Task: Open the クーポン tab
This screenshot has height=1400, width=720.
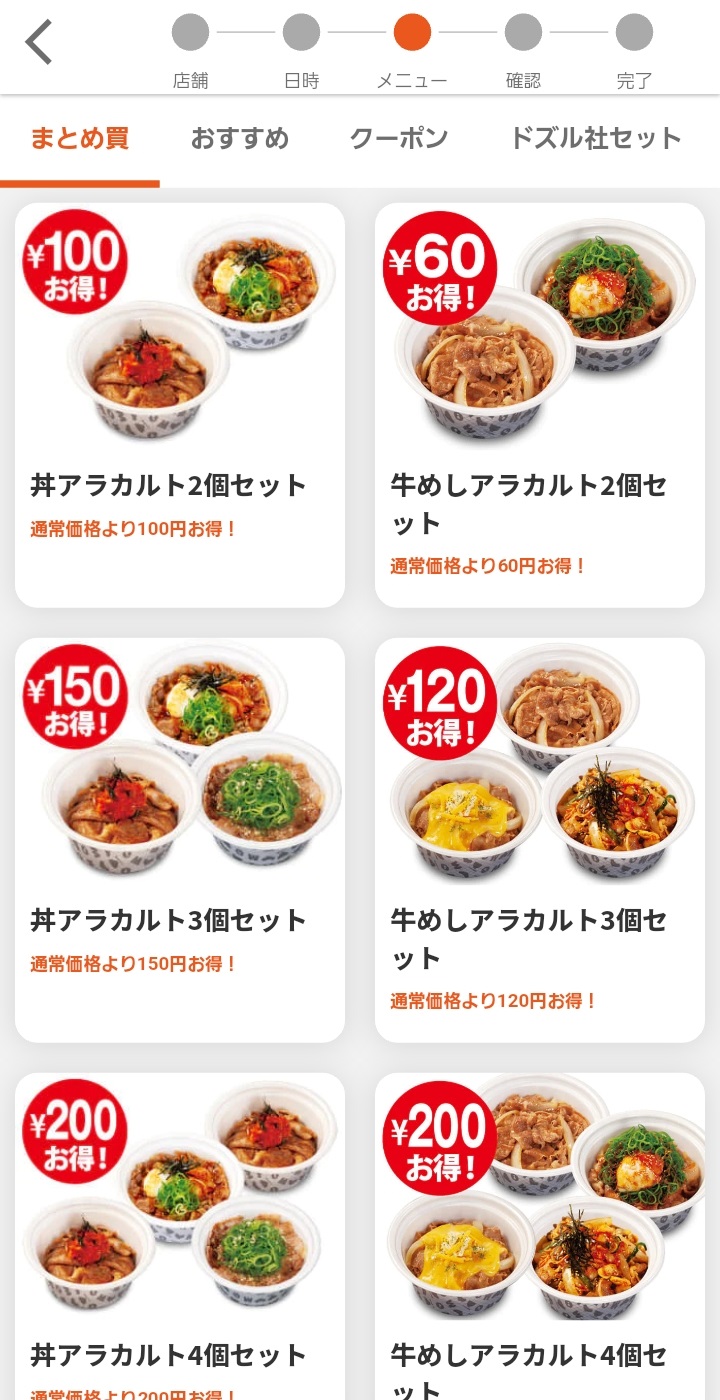Action: pos(399,138)
